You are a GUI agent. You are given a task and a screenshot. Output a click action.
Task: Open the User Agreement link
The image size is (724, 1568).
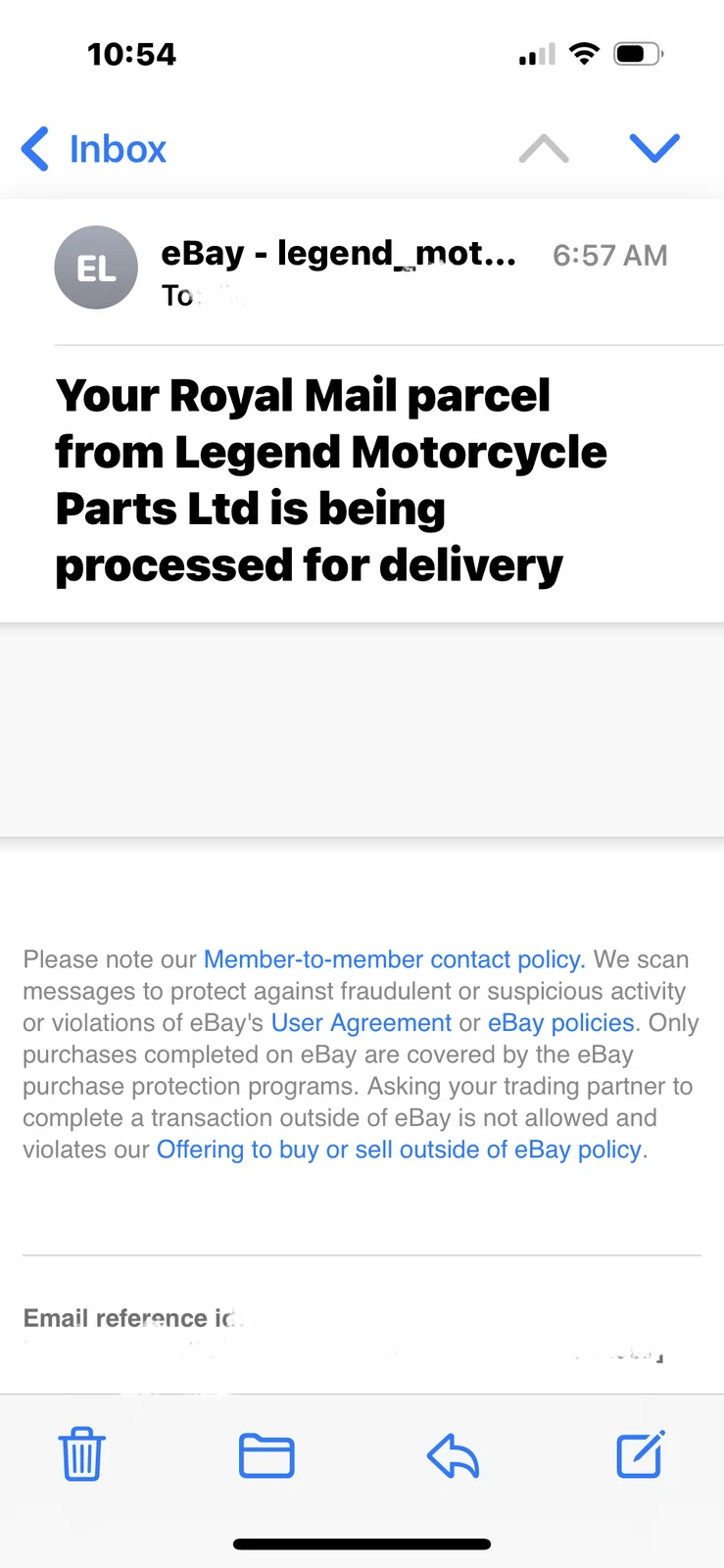[x=361, y=1022]
